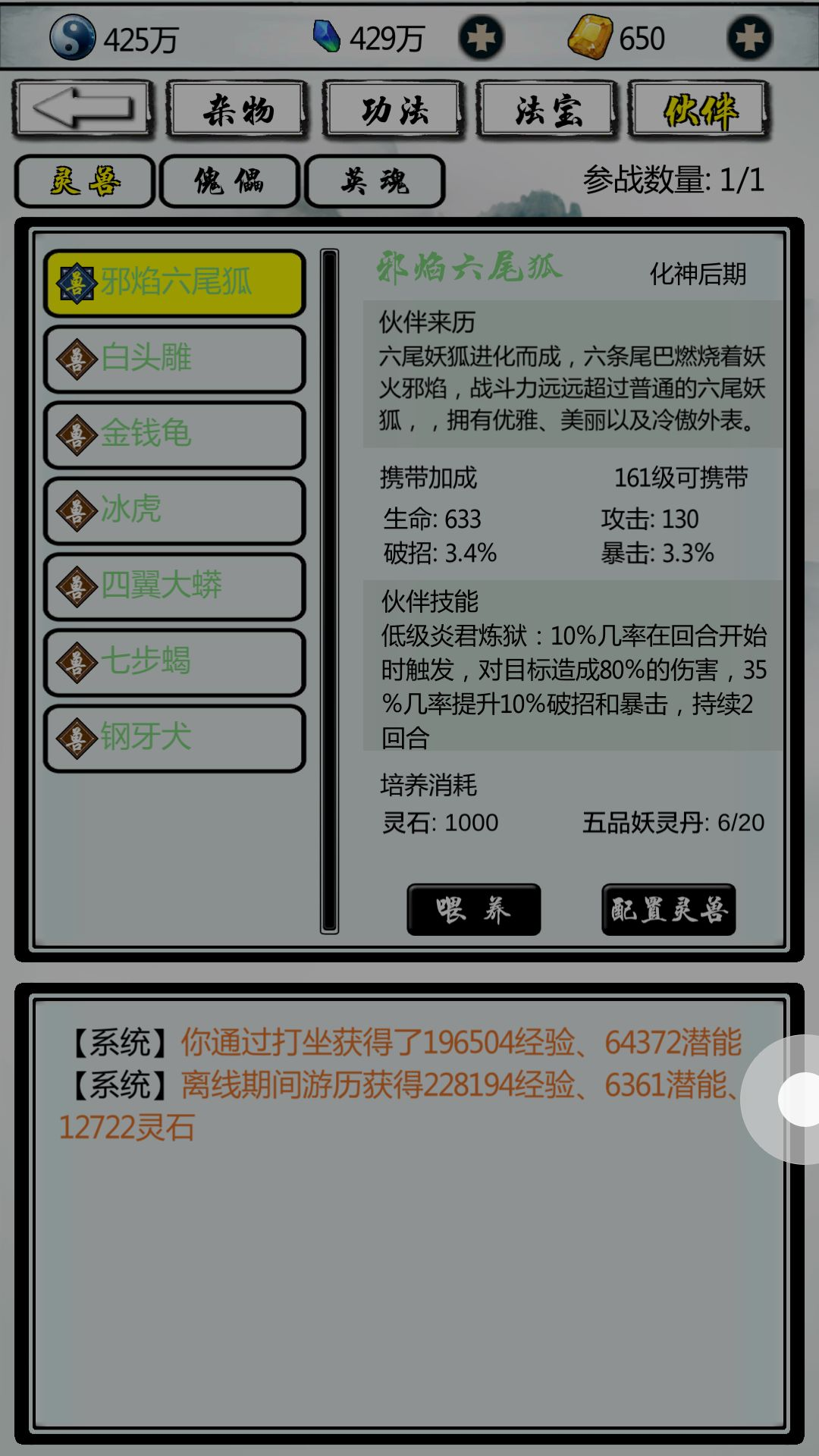Add blue crystals with plus icon

coord(481,37)
